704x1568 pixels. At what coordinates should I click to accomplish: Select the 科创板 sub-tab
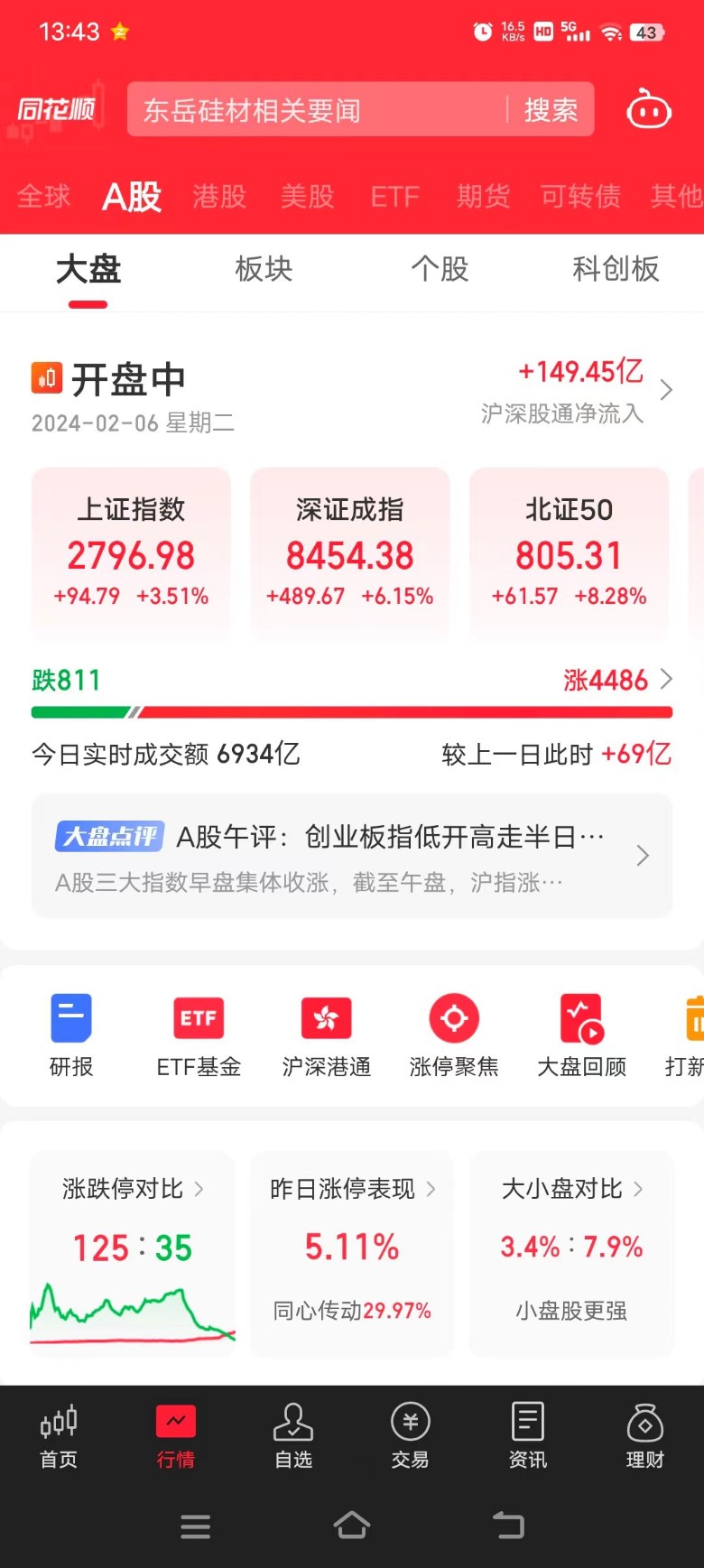[x=616, y=269]
